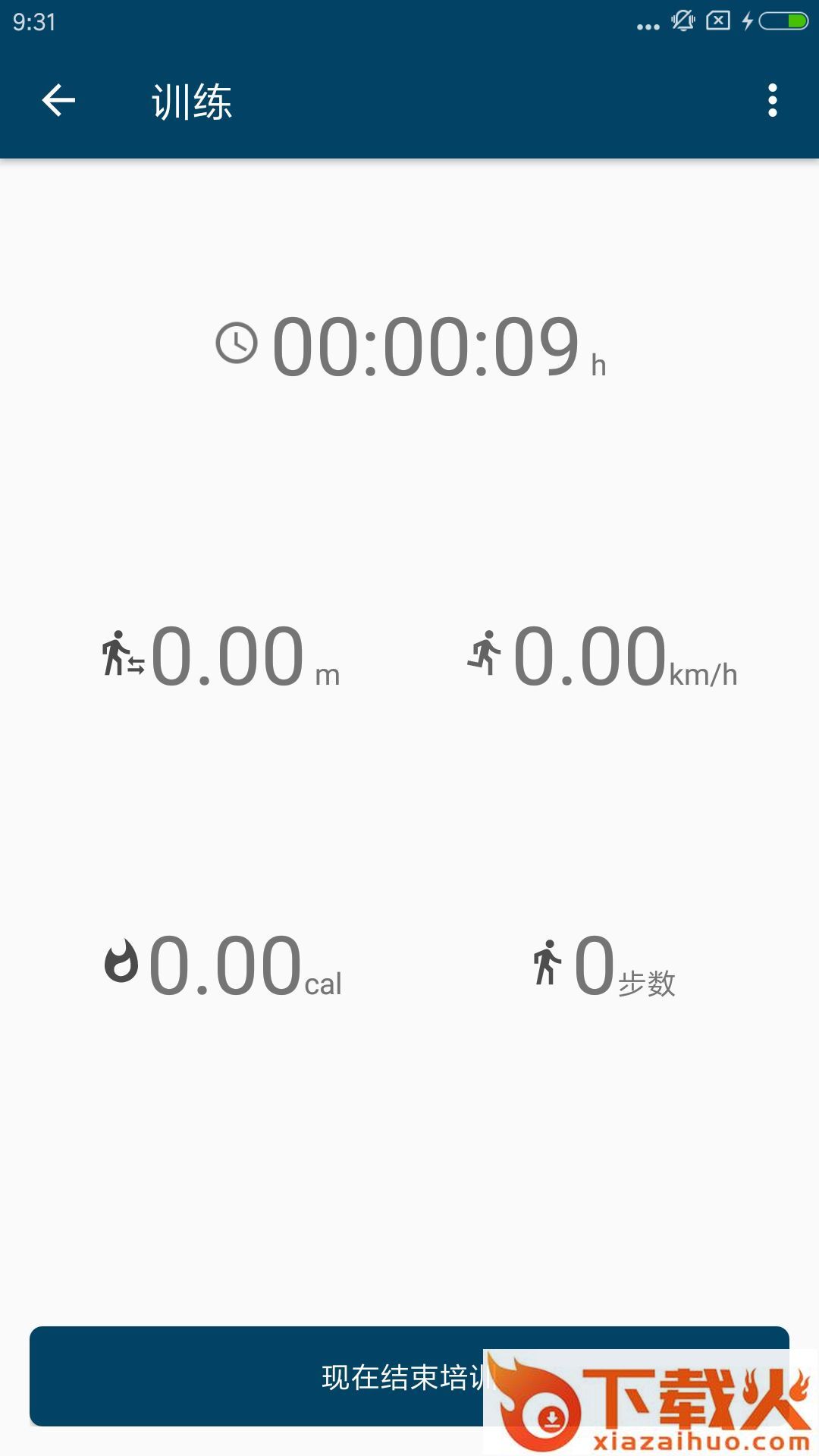Open the three-dot overflow menu
This screenshot has width=819, height=1456.
click(x=772, y=100)
